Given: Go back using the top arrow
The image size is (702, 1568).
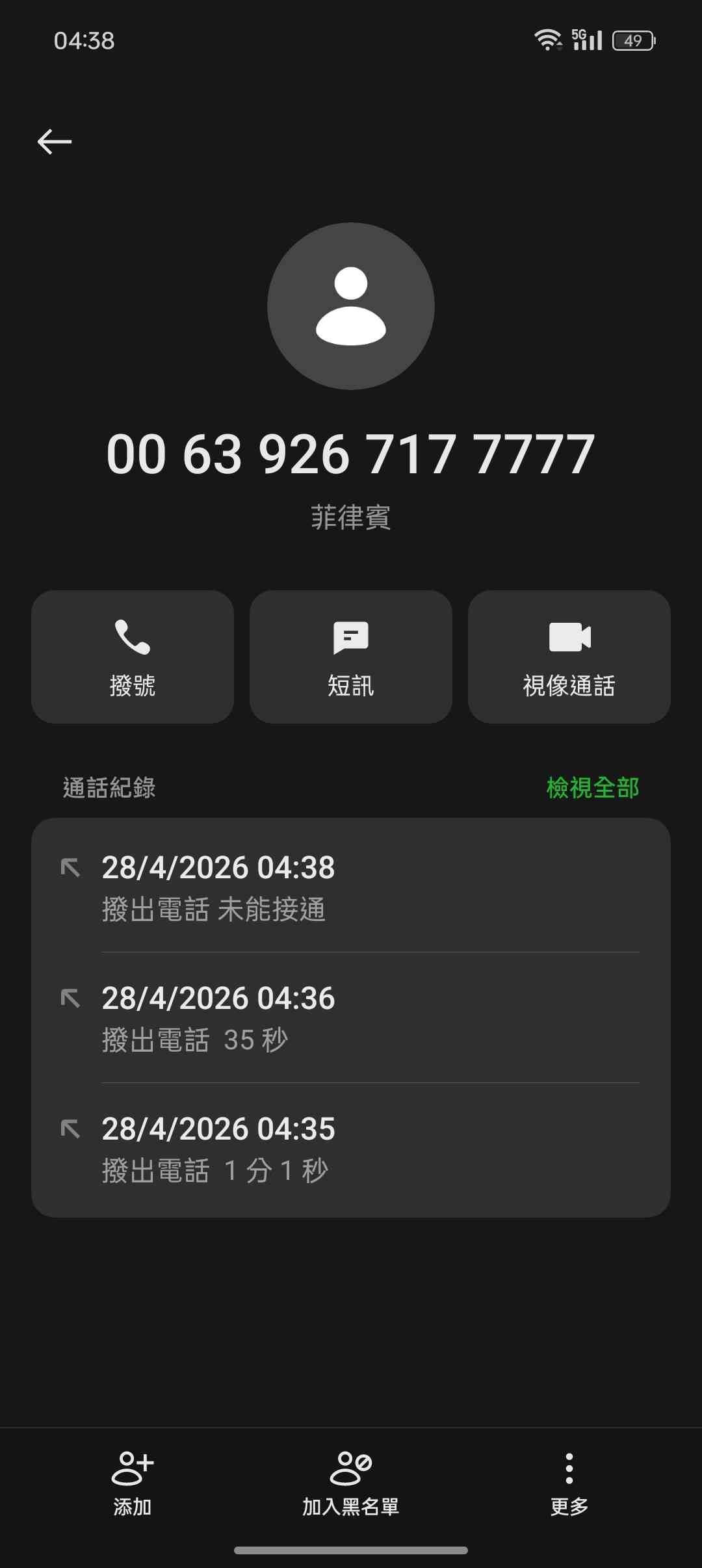Looking at the screenshot, I should tap(55, 142).
